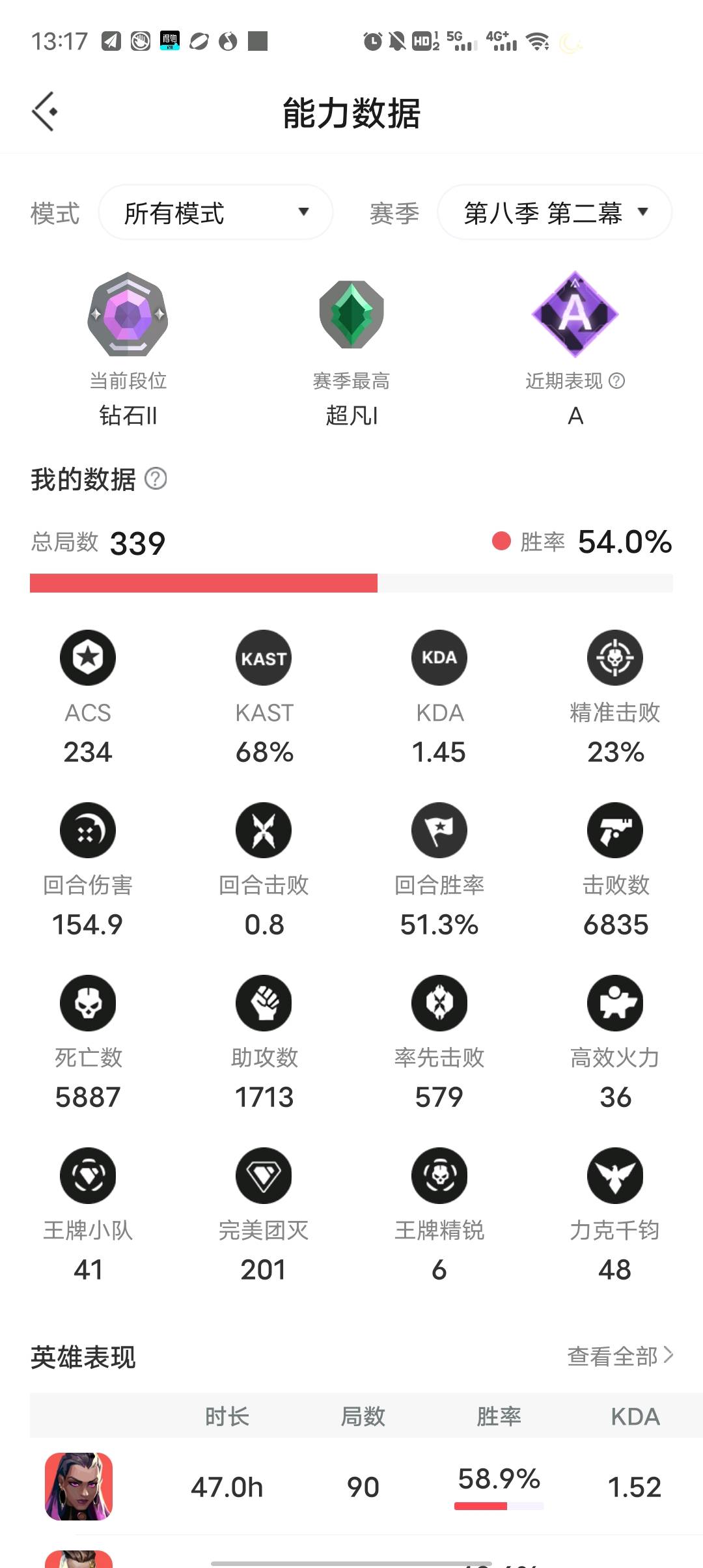Screen dimensions: 703x1568
Task: Go back from 能力数据 page
Action: [x=45, y=111]
